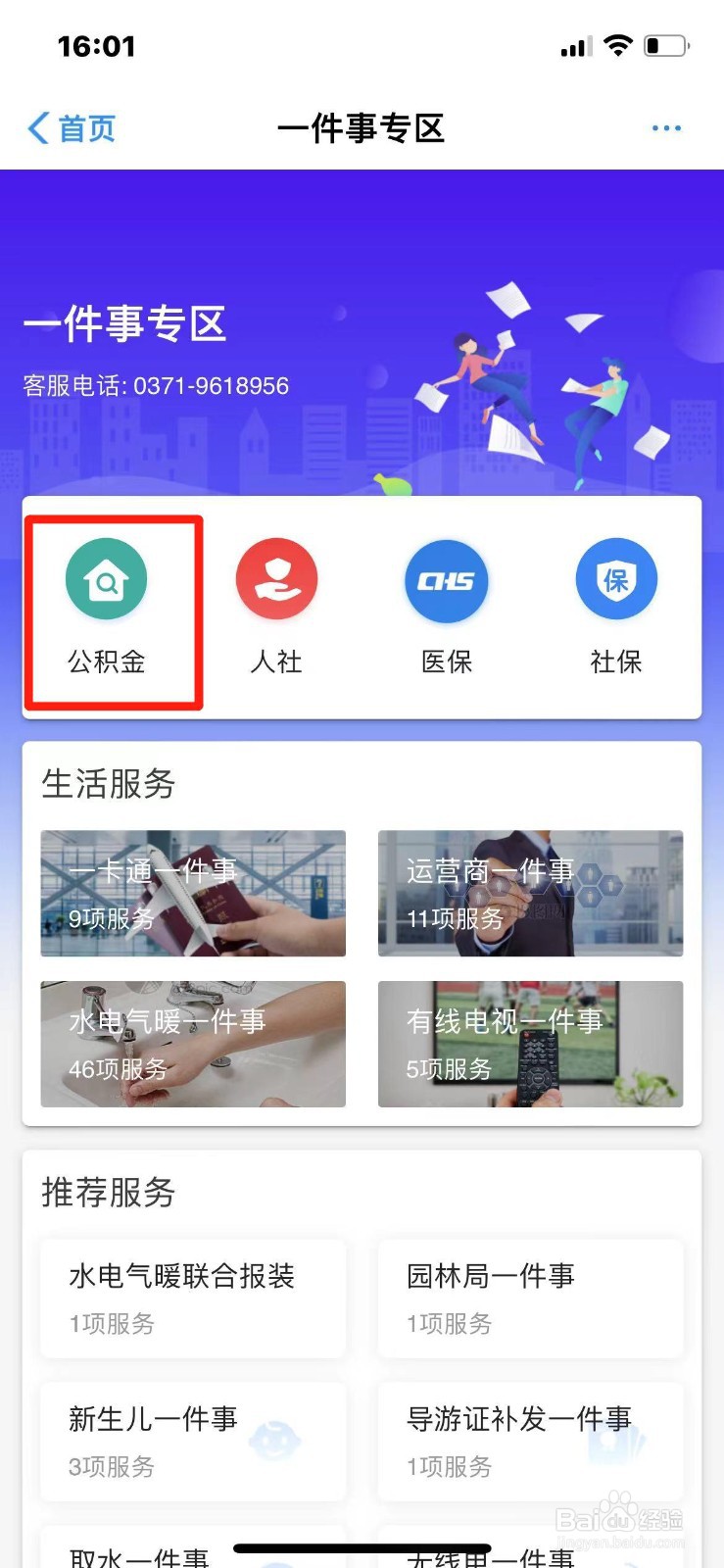The width and height of the screenshot is (724, 1568).
Task: Open the 有线电视一件事 service card
Action: click(530, 1042)
